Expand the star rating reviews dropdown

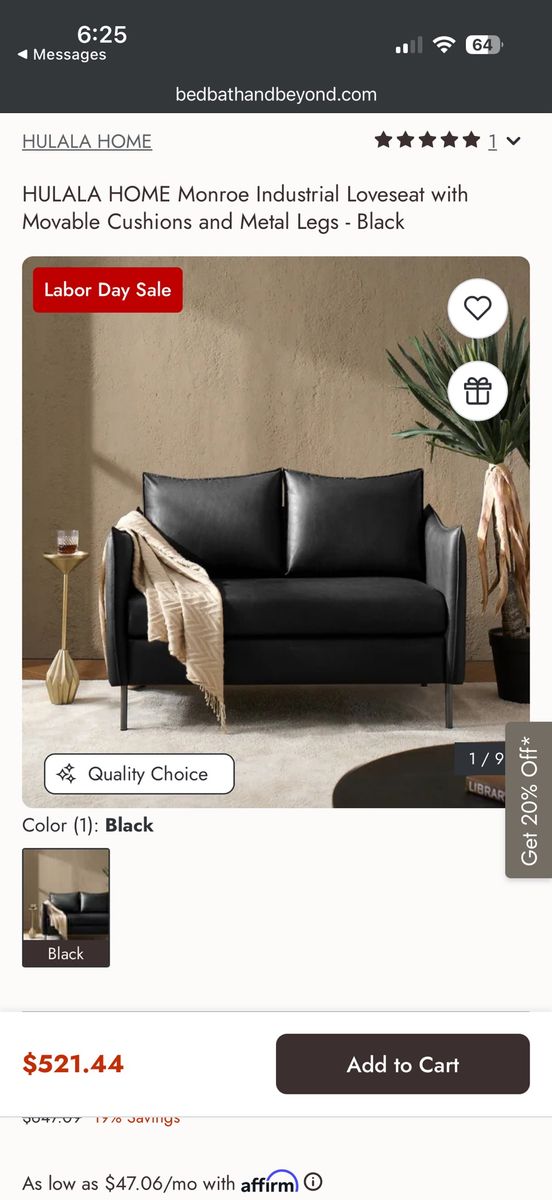pyautogui.click(x=513, y=141)
